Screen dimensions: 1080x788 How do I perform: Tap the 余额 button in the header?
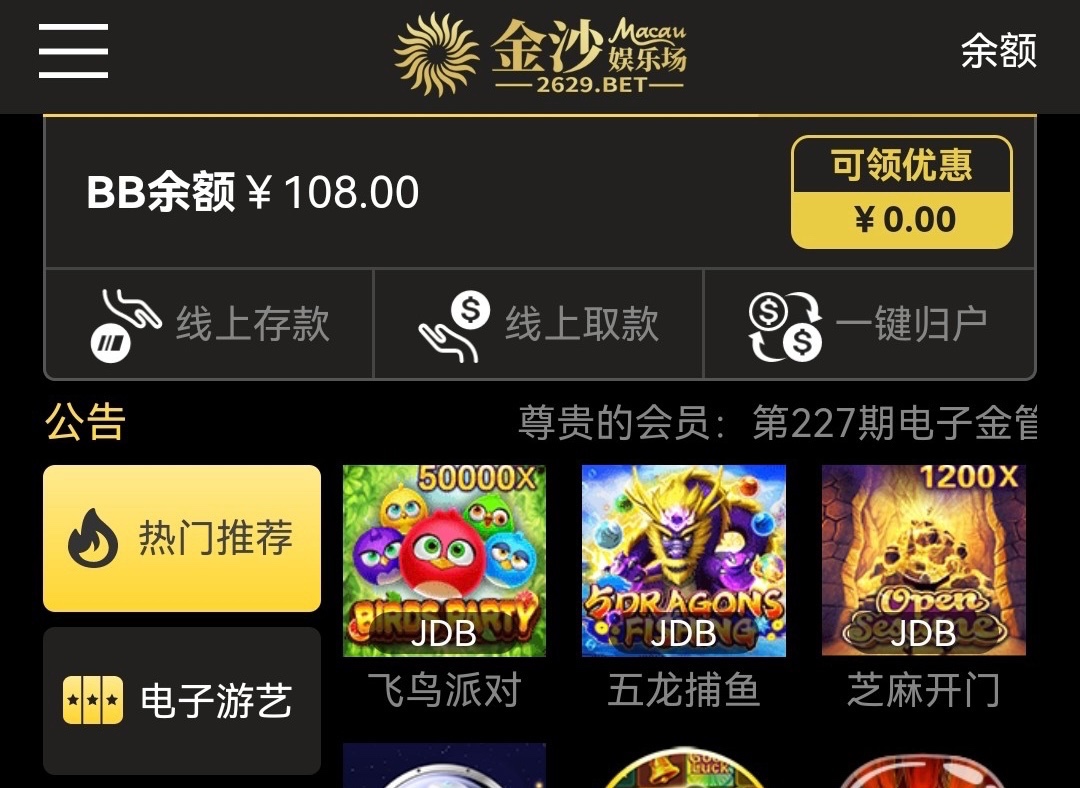pyautogui.click(x=998, y=52)
